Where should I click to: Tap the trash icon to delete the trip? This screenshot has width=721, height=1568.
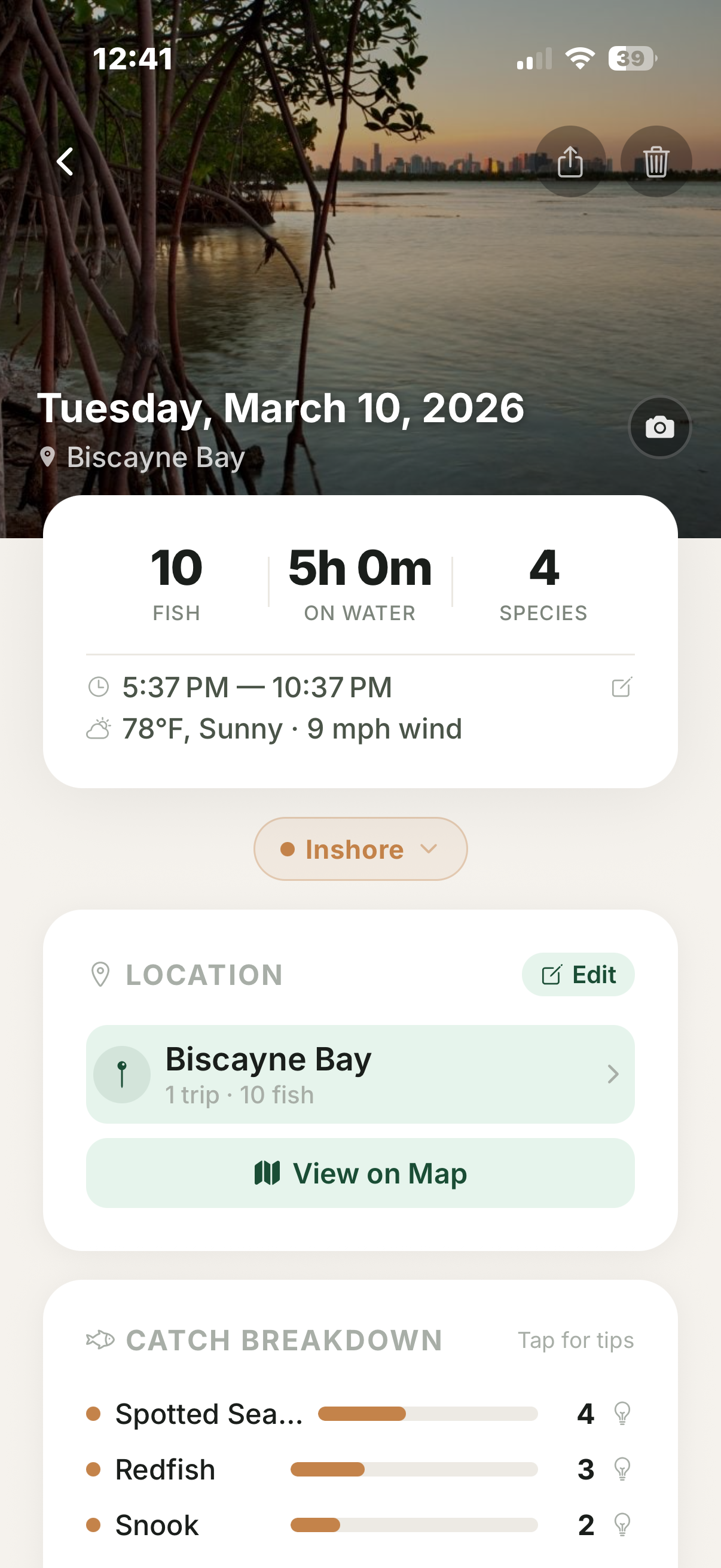655,161
